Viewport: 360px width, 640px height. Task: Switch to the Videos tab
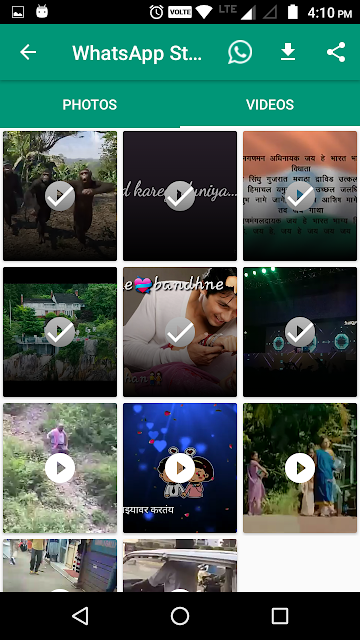(x=270, y=104)
